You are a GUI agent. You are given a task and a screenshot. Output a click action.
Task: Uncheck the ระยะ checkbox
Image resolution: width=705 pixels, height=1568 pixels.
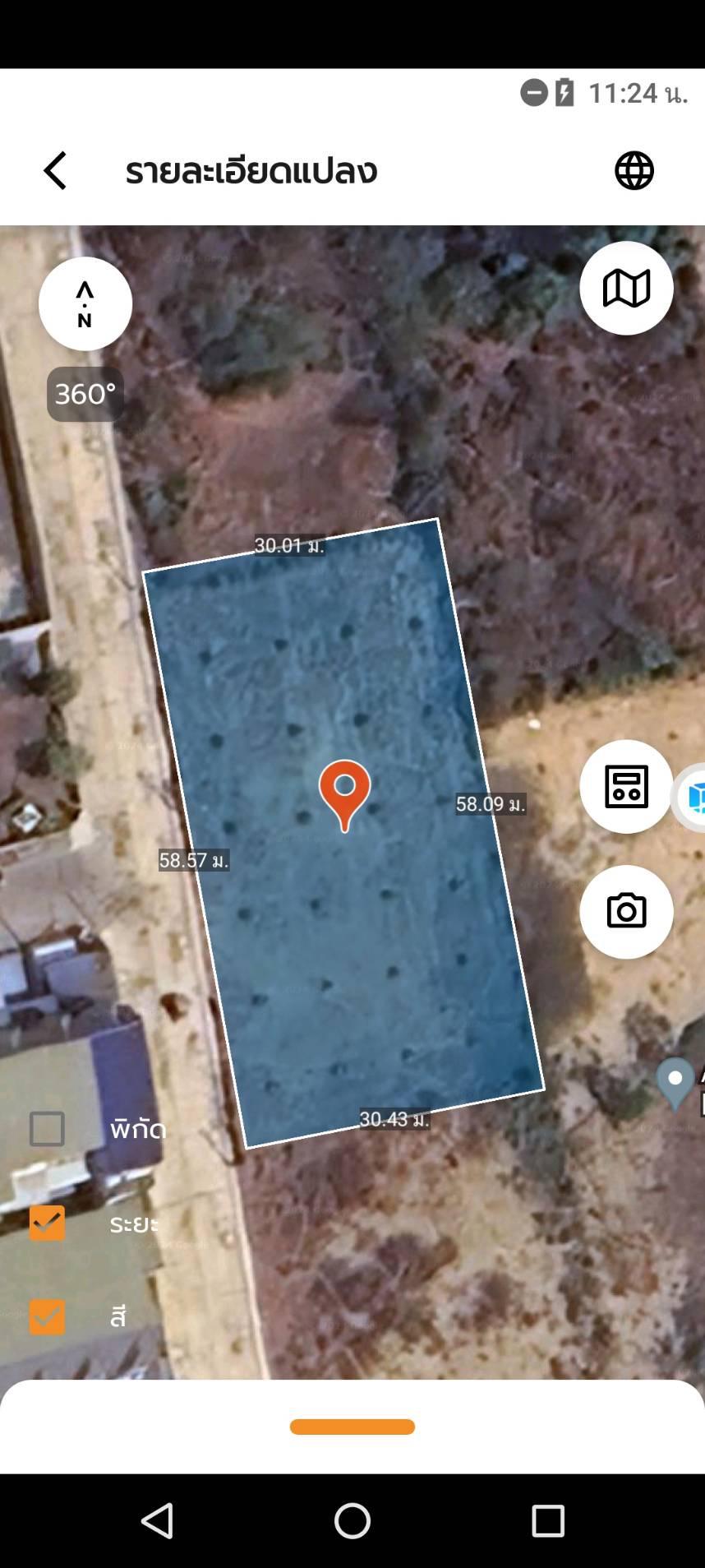(47, 1223)
